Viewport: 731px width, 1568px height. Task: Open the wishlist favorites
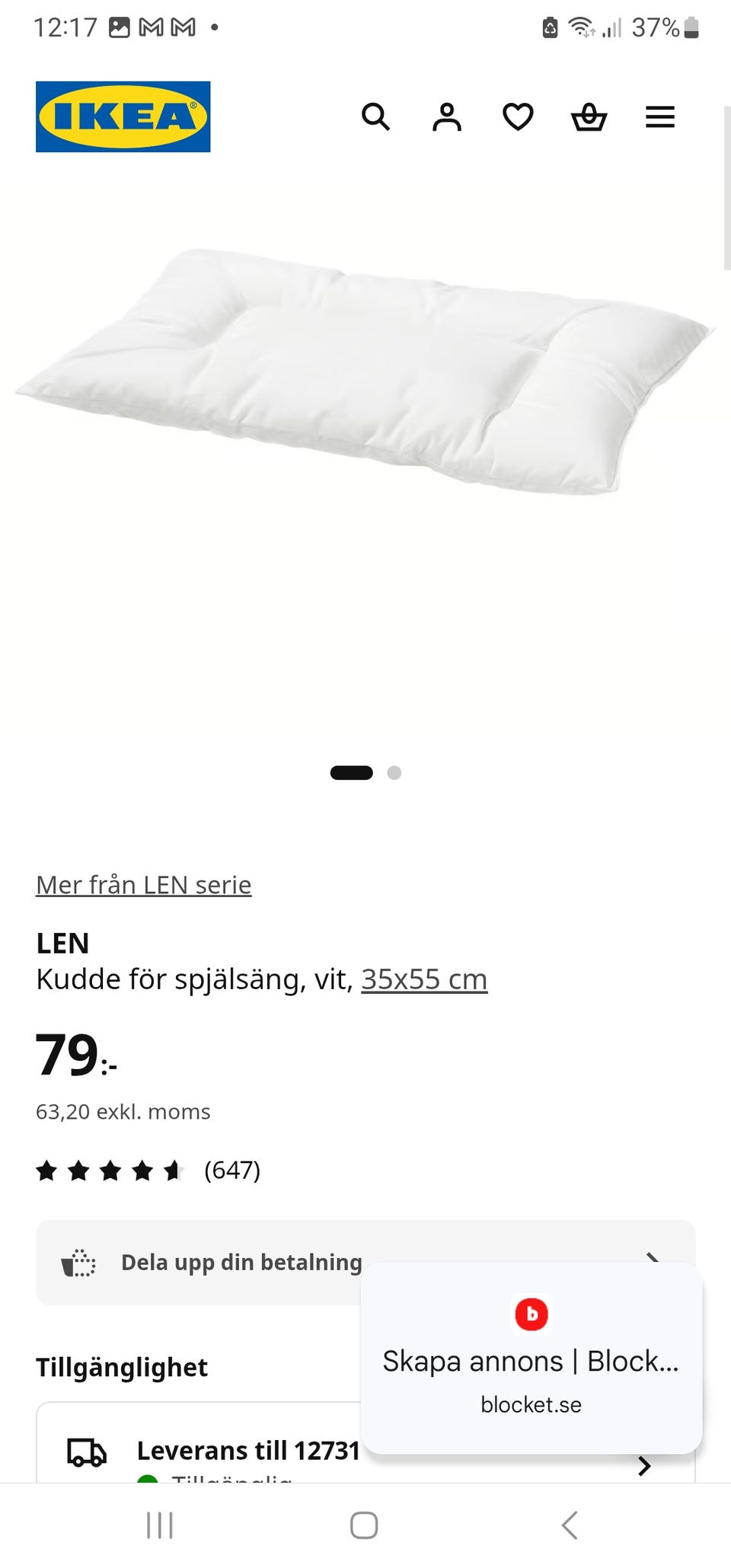517,117
